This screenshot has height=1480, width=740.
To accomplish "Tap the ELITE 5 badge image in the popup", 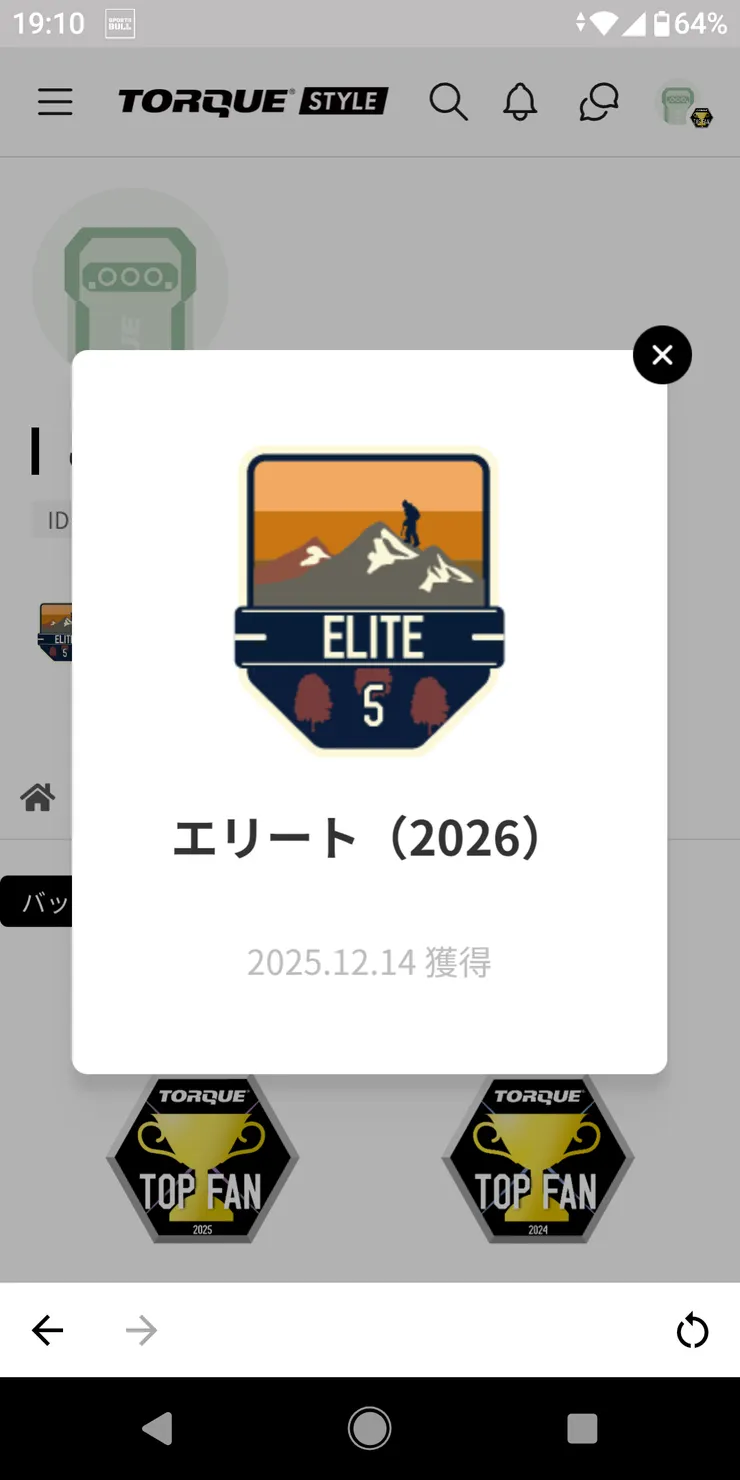I will pos(369,597).
